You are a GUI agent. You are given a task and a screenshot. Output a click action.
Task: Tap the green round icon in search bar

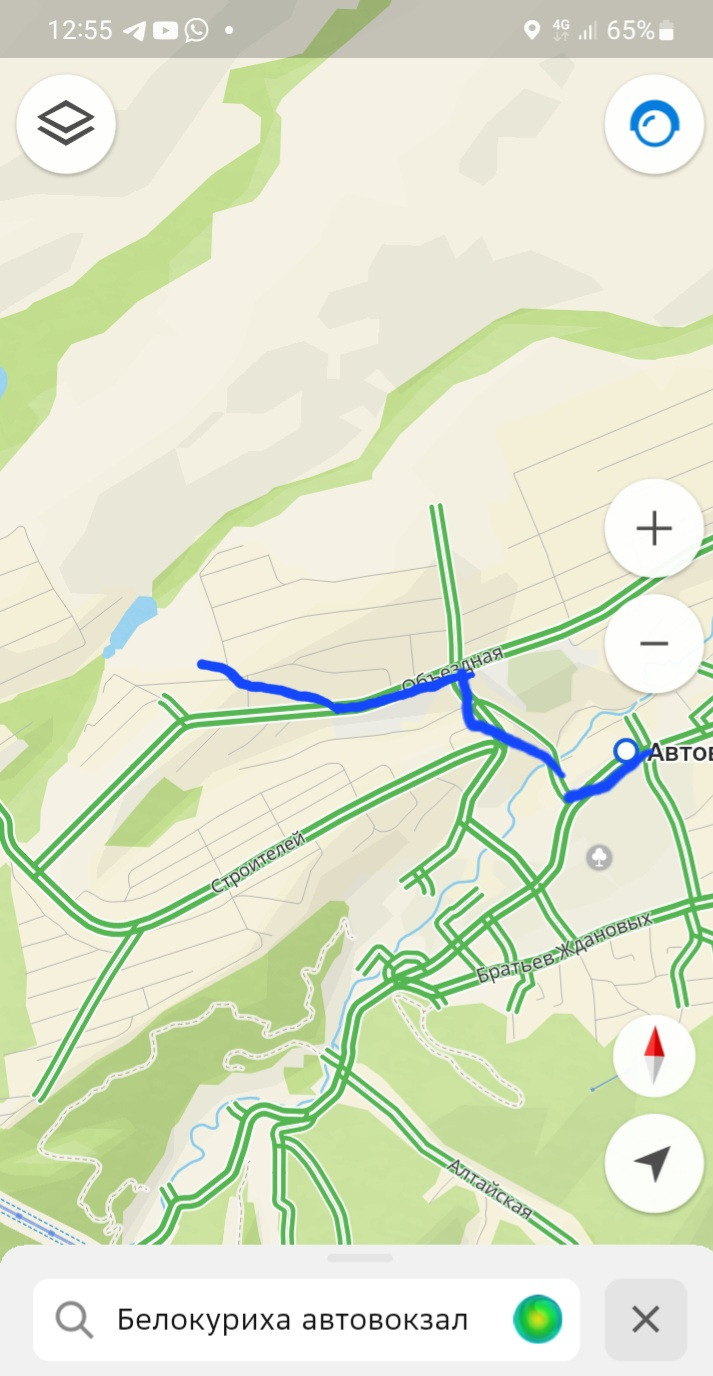pos(538,1320)
